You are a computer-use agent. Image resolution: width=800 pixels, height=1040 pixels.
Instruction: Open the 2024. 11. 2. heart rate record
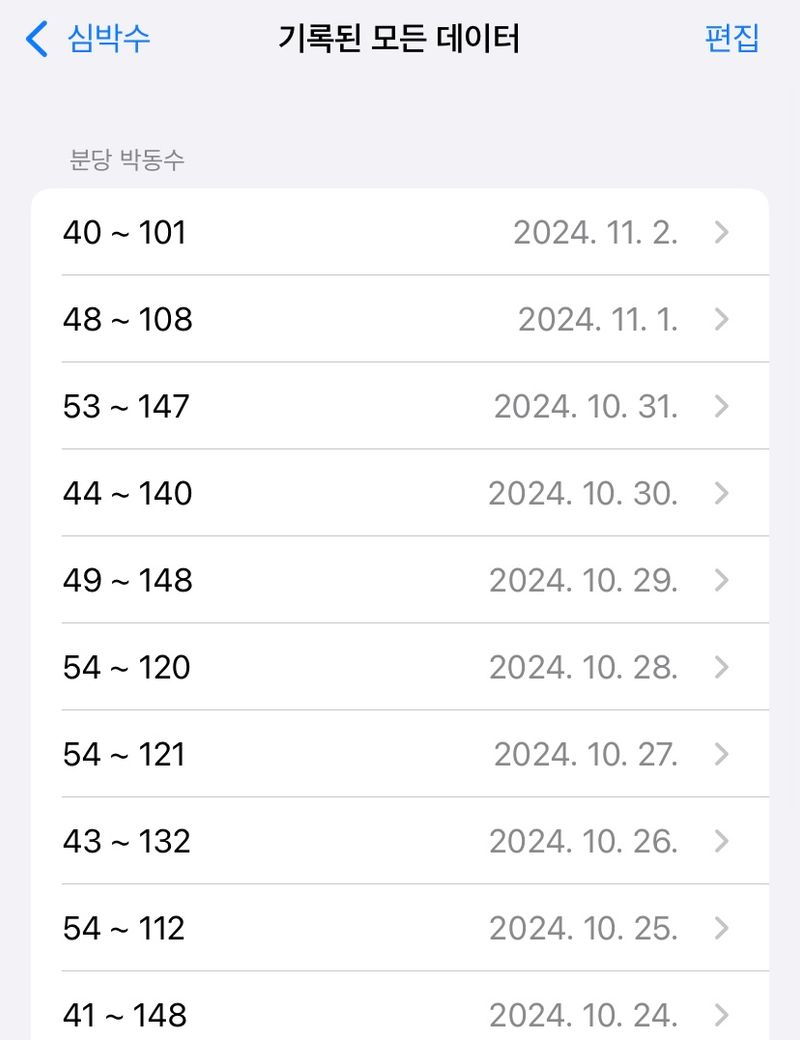coord(400,233)
